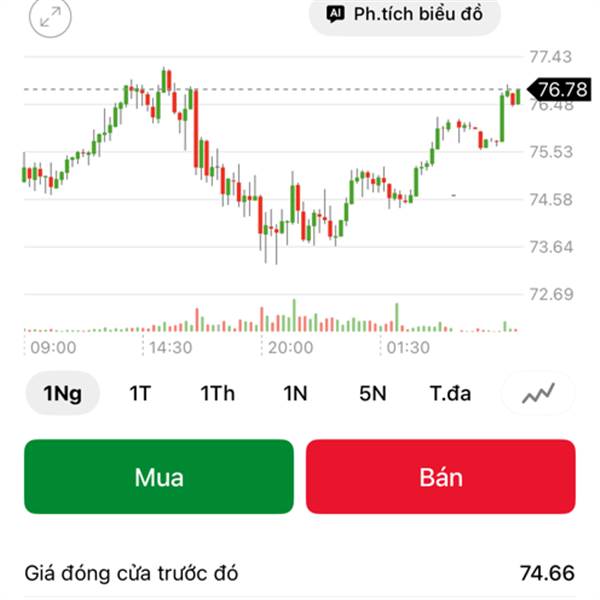Tap the red Bán sell button
Viewport: 600px width, 600px height.
(x=441, y=477)
